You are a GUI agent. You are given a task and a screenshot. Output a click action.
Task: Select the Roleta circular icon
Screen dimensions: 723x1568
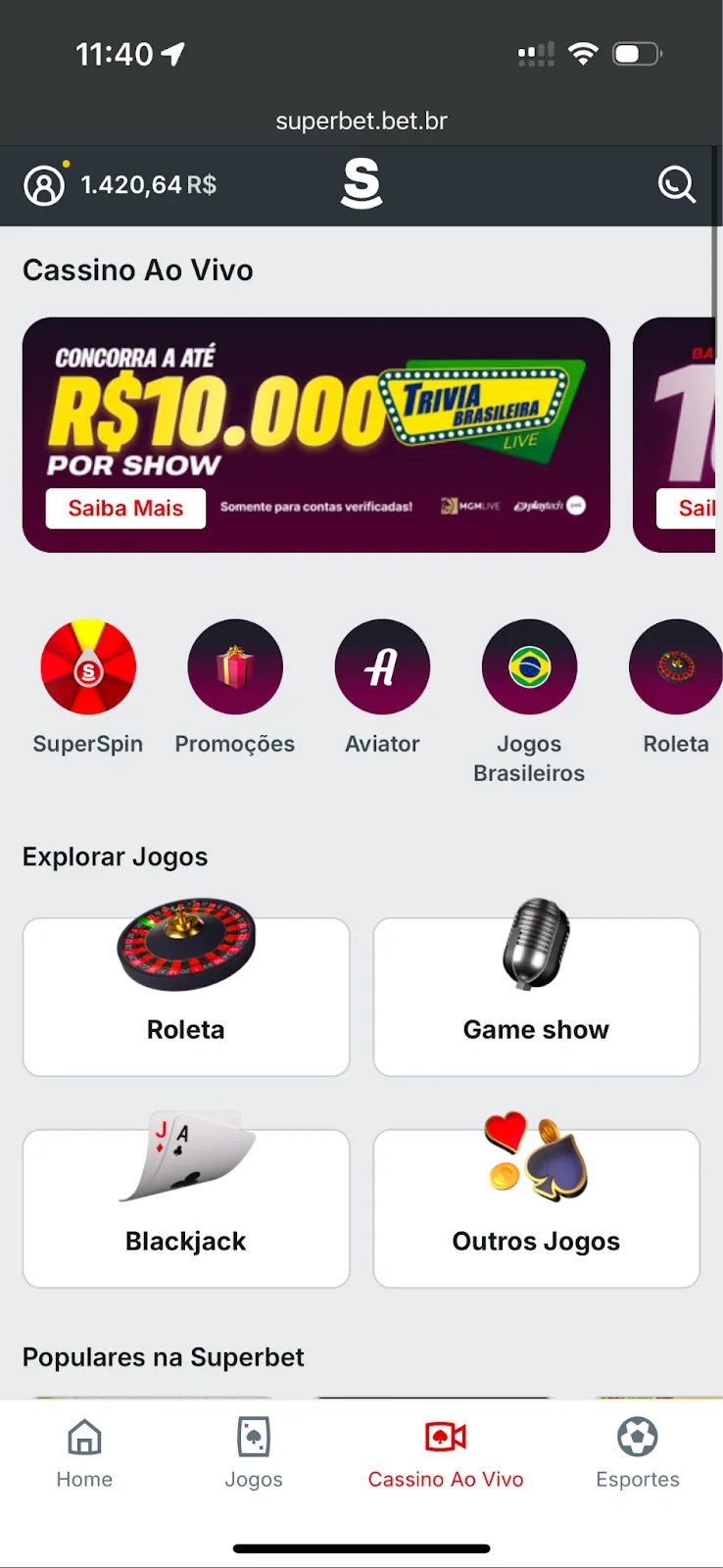(x=675, y=665)
